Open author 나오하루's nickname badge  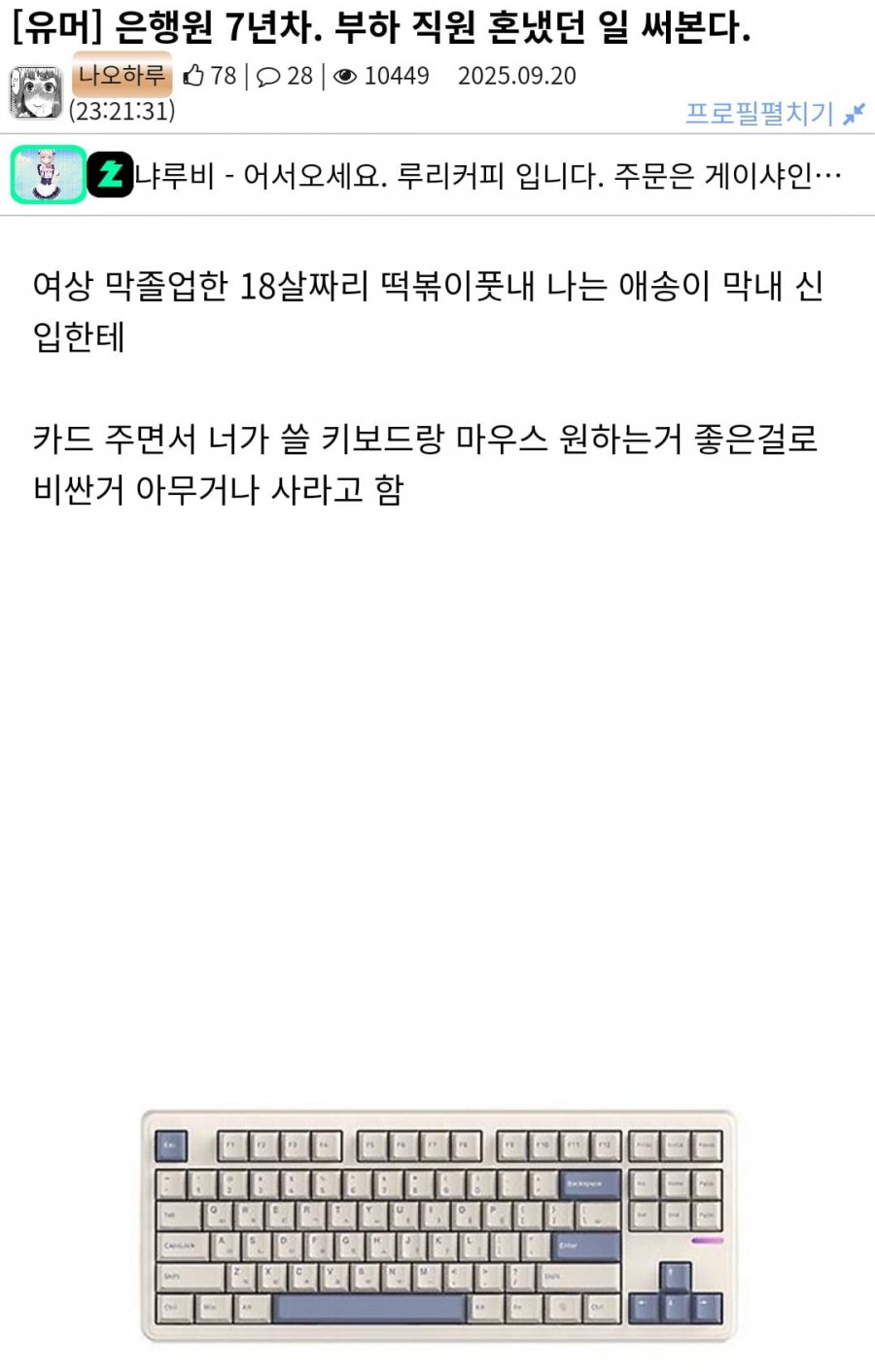(122, 75)
